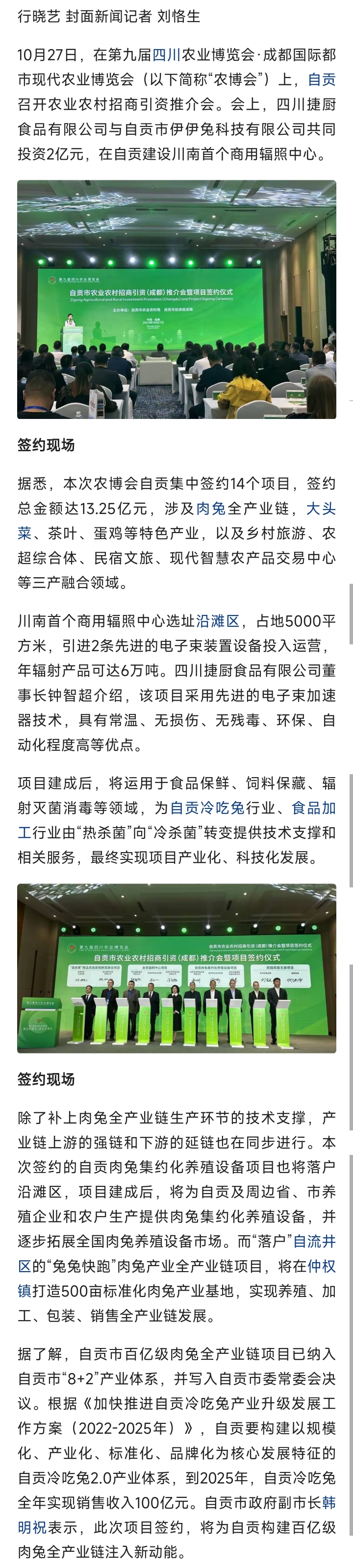Open the 四川 link in first paragraph
This screenshot has width=353, height=1568.
166,55
